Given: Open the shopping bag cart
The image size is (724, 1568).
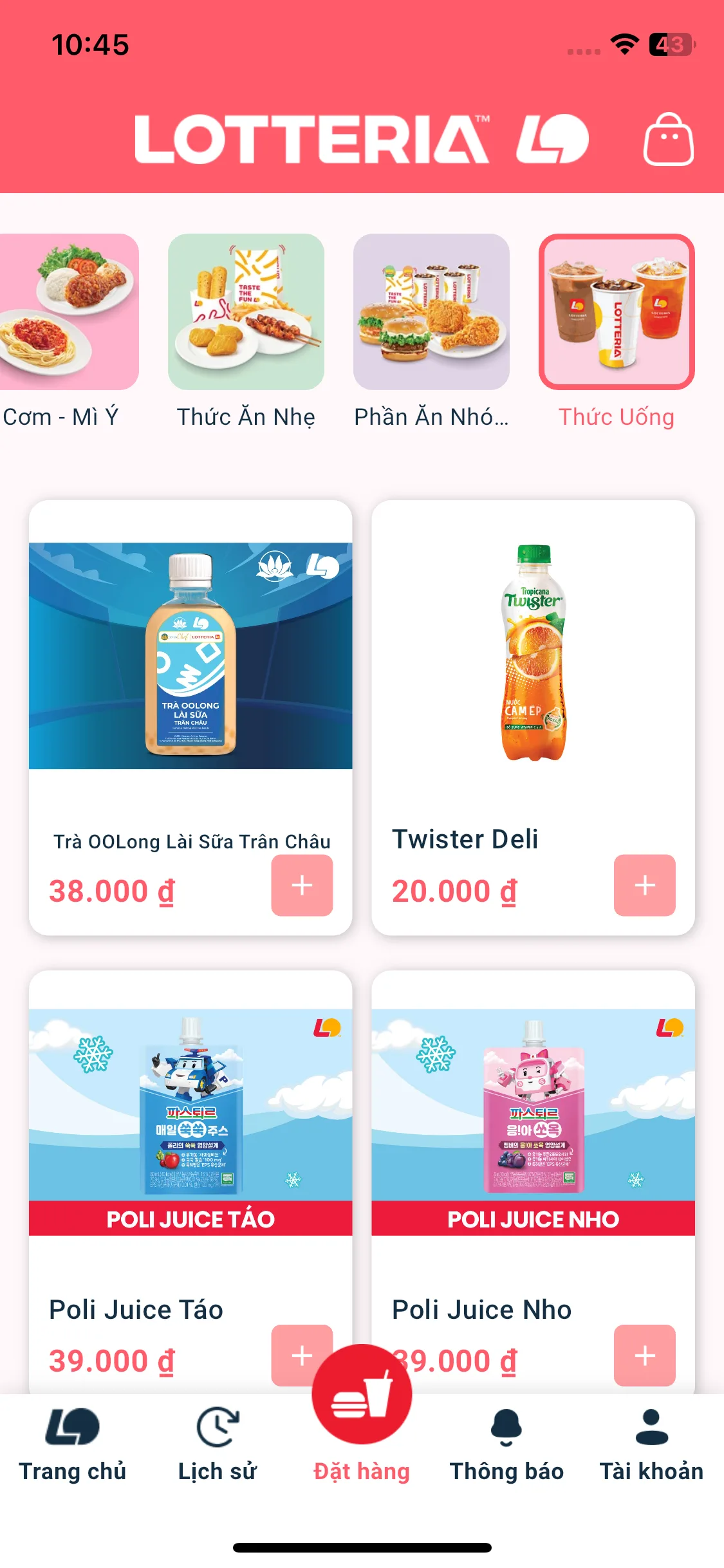Looking at the screenshot, I should [x=668, y=140].
